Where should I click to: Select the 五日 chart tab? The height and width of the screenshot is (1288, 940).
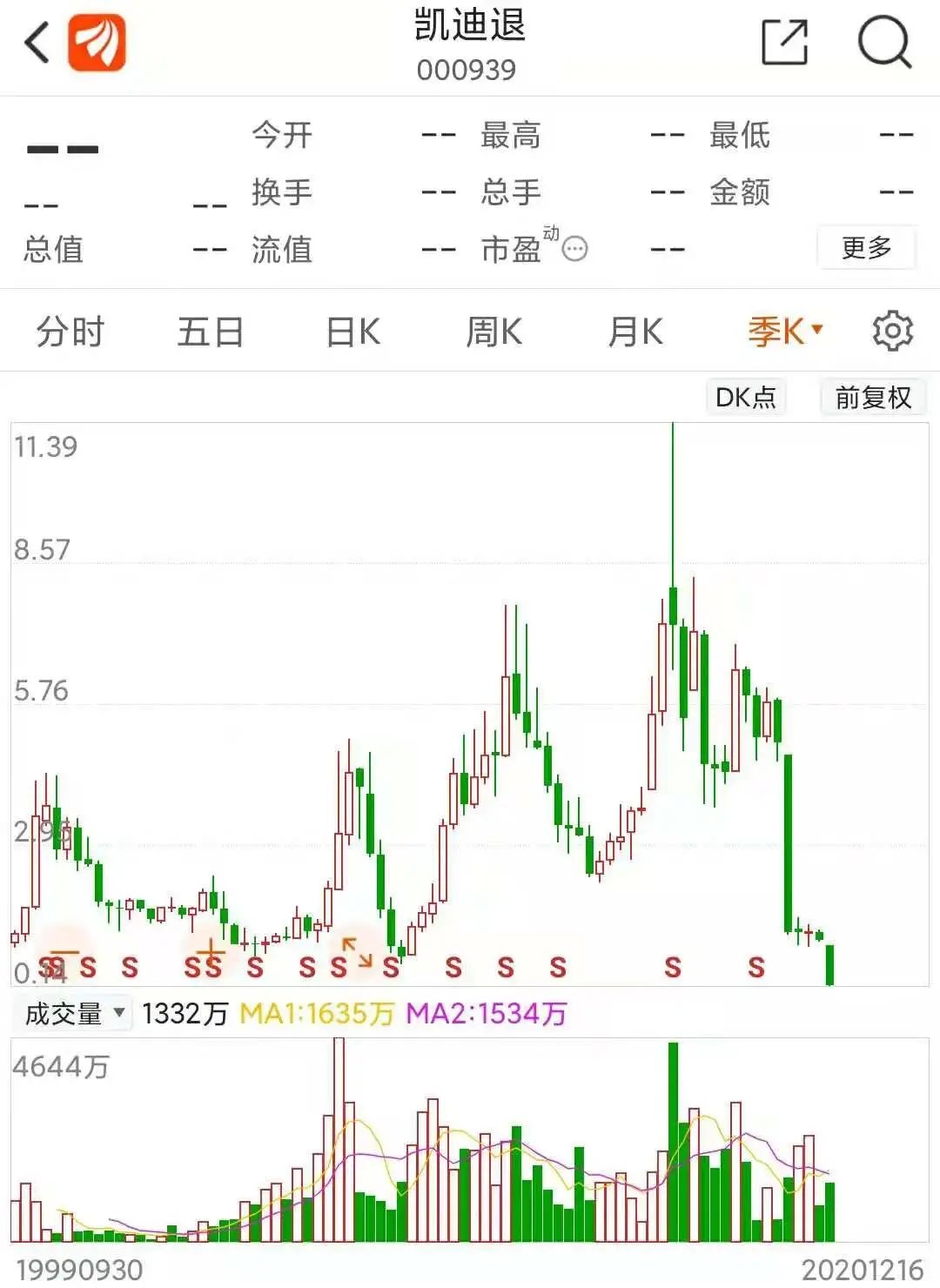pyautogui.click(x=210, y=332)
